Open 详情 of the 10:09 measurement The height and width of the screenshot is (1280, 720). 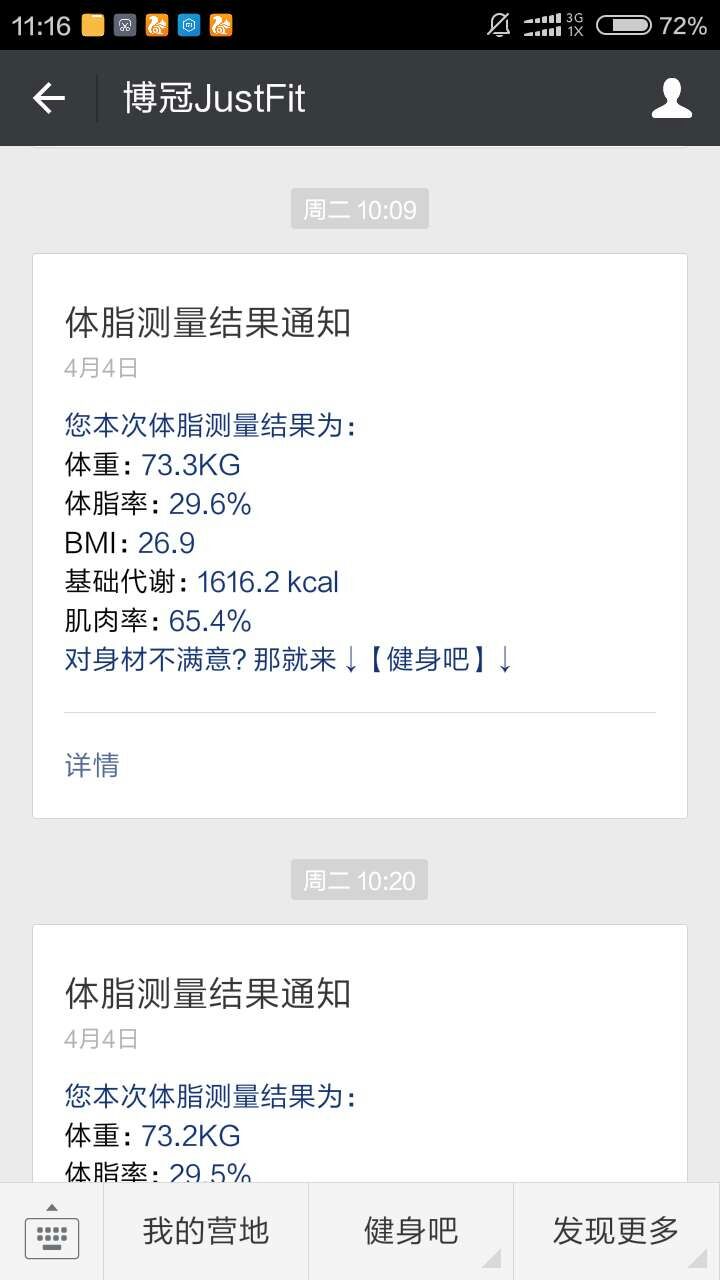coord(92,765)
